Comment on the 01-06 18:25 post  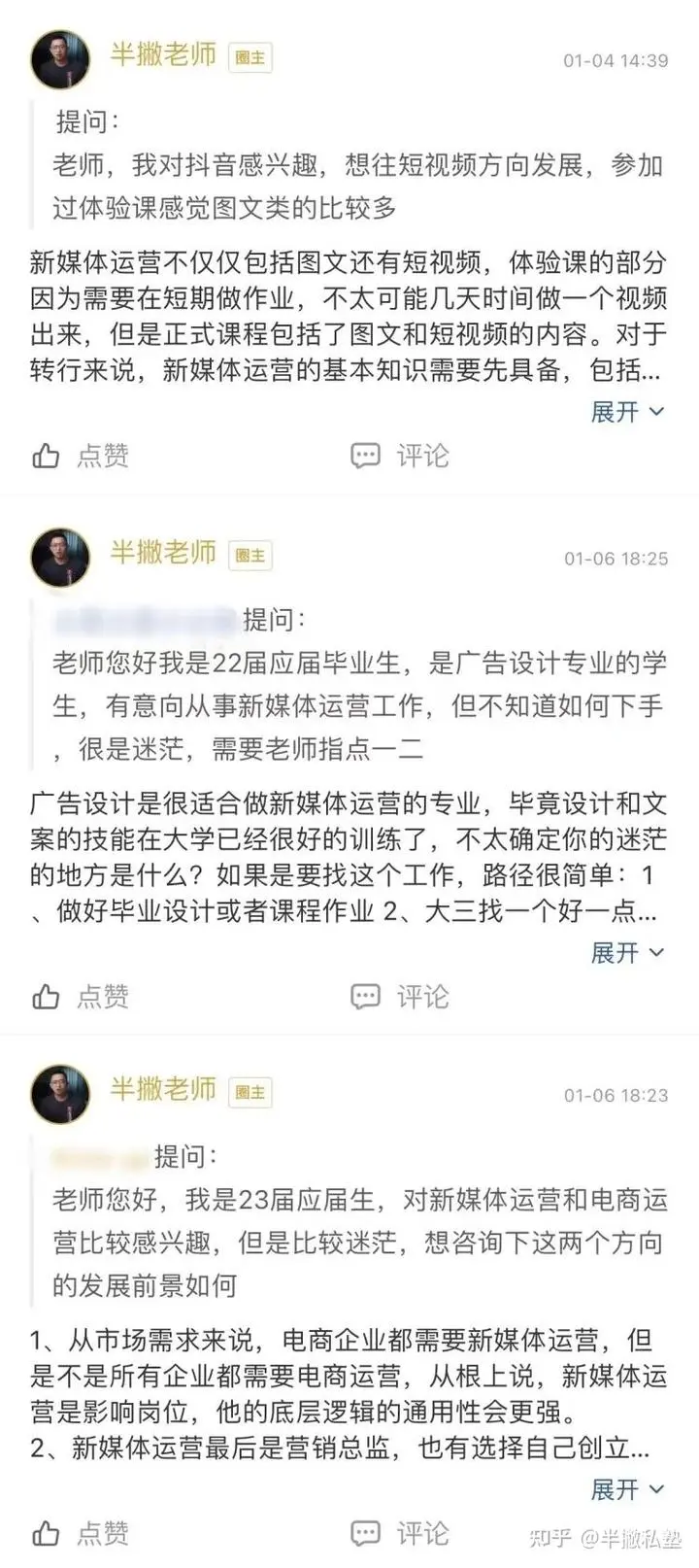[x=400, y=996]
